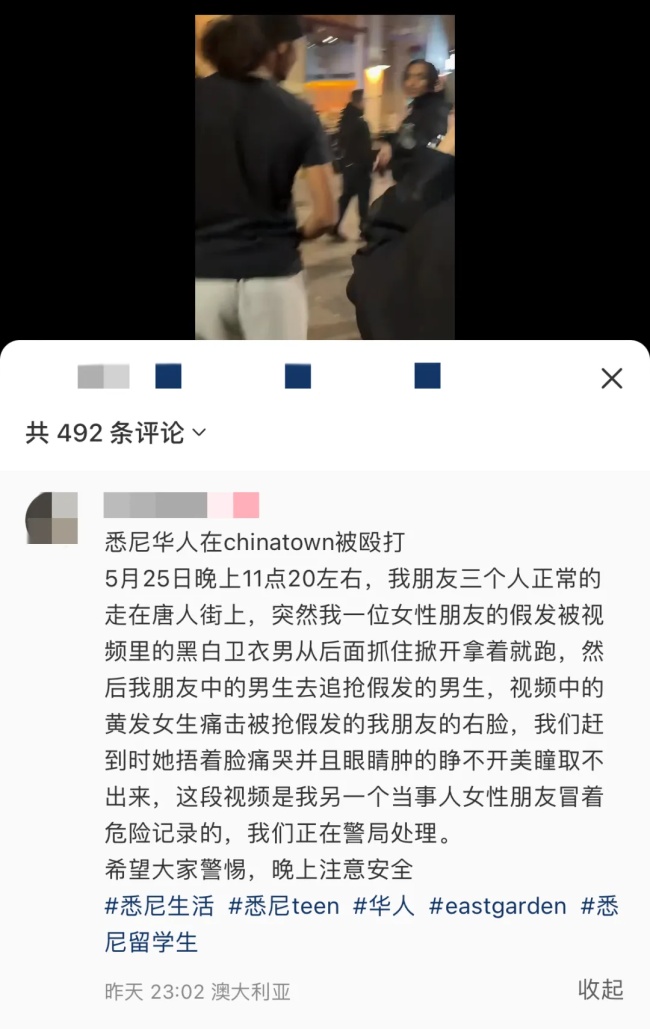Open the #悉尼teen hashtag
This screenshot has width=650, height=1029.
point(284,906)
